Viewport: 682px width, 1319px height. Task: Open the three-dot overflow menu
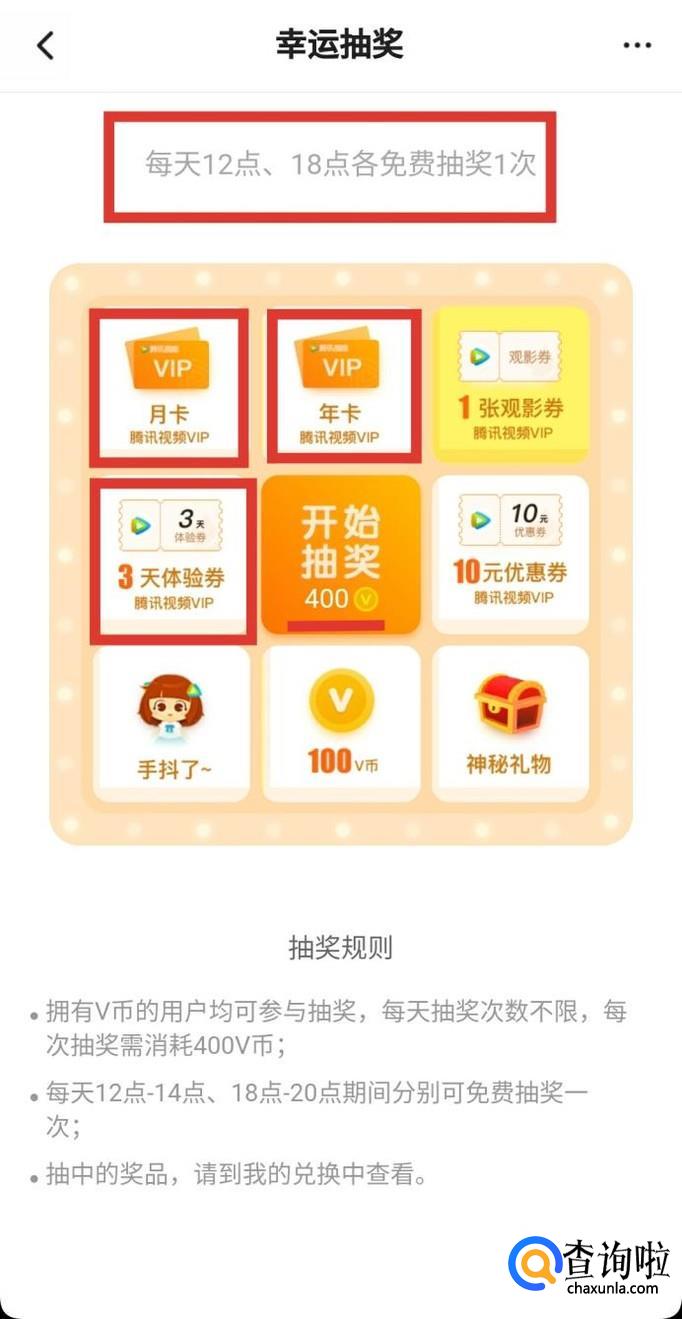(637, 46)
